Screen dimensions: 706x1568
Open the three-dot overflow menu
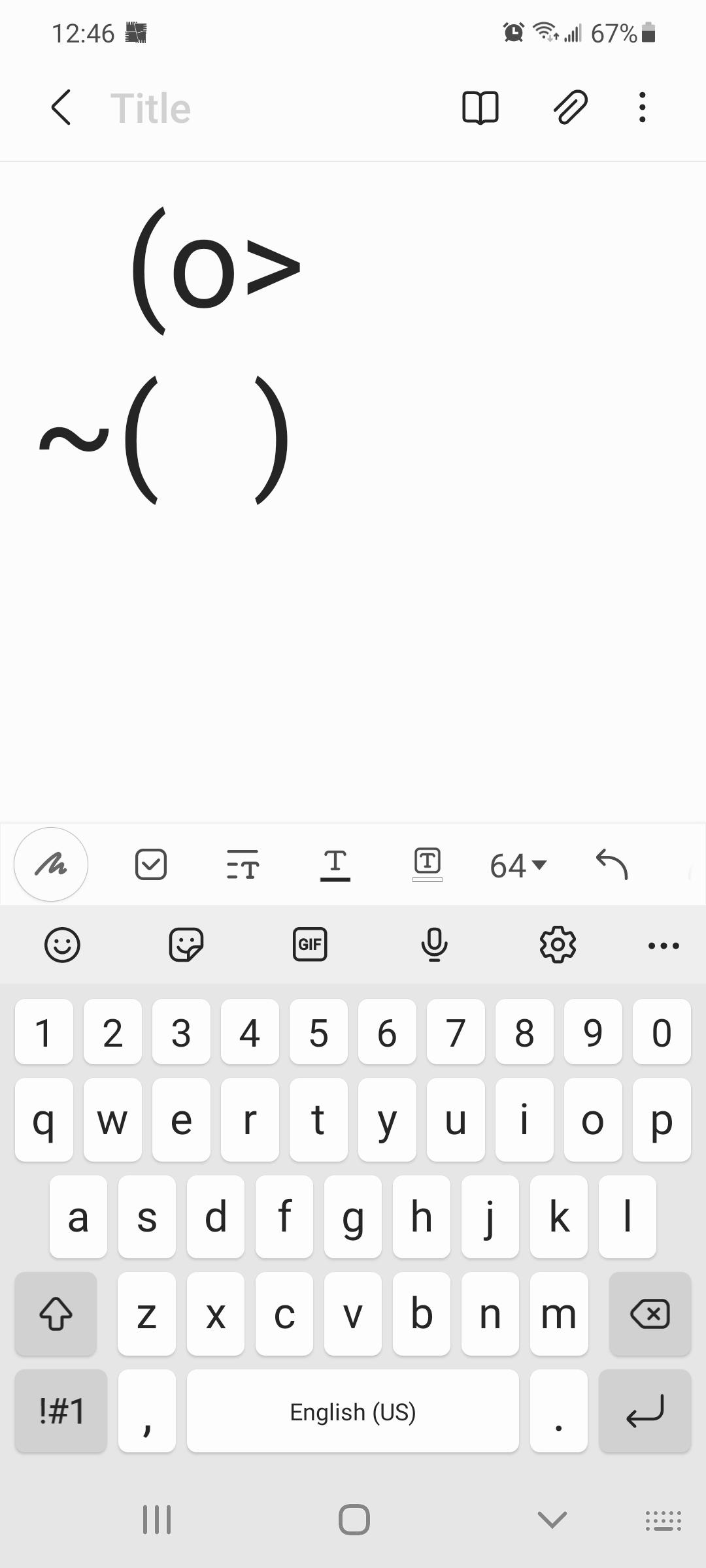click(x=642, y=107)
